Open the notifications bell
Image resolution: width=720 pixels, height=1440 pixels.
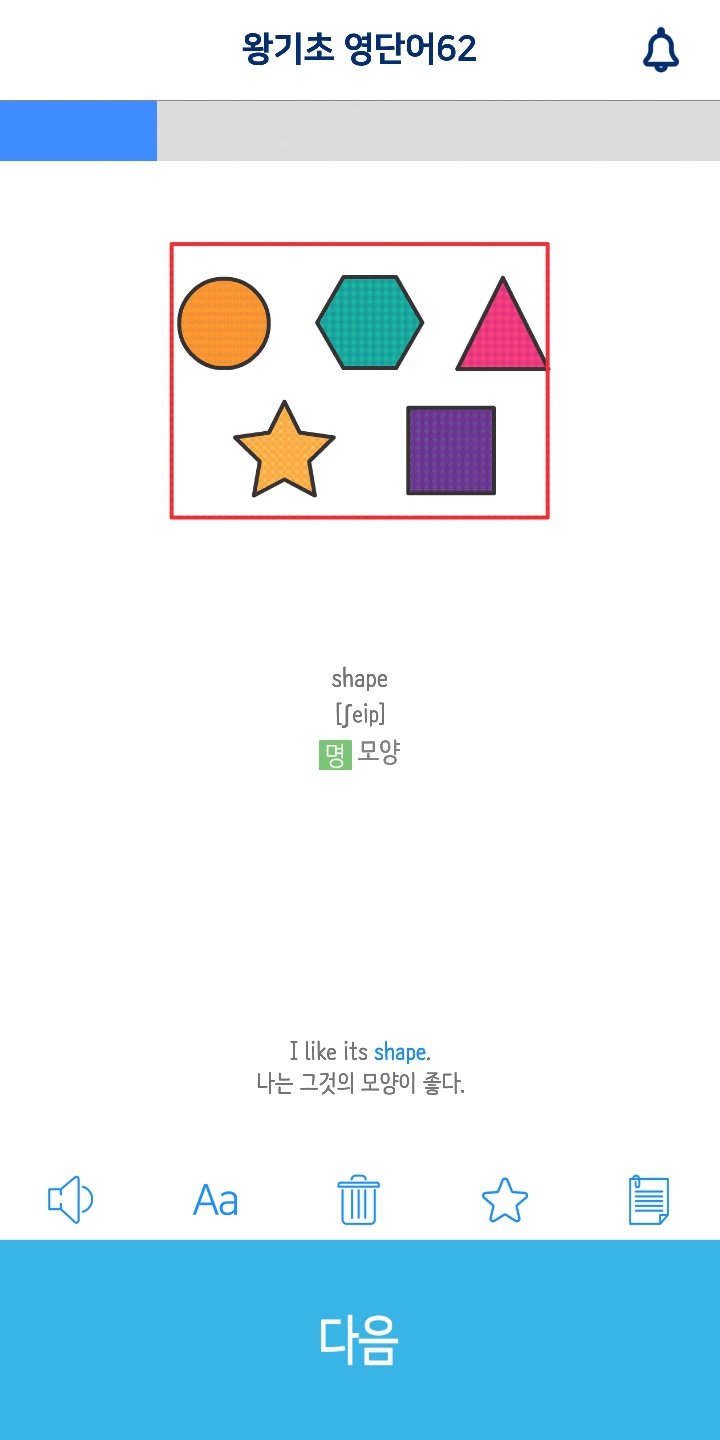tap(660, 50)
